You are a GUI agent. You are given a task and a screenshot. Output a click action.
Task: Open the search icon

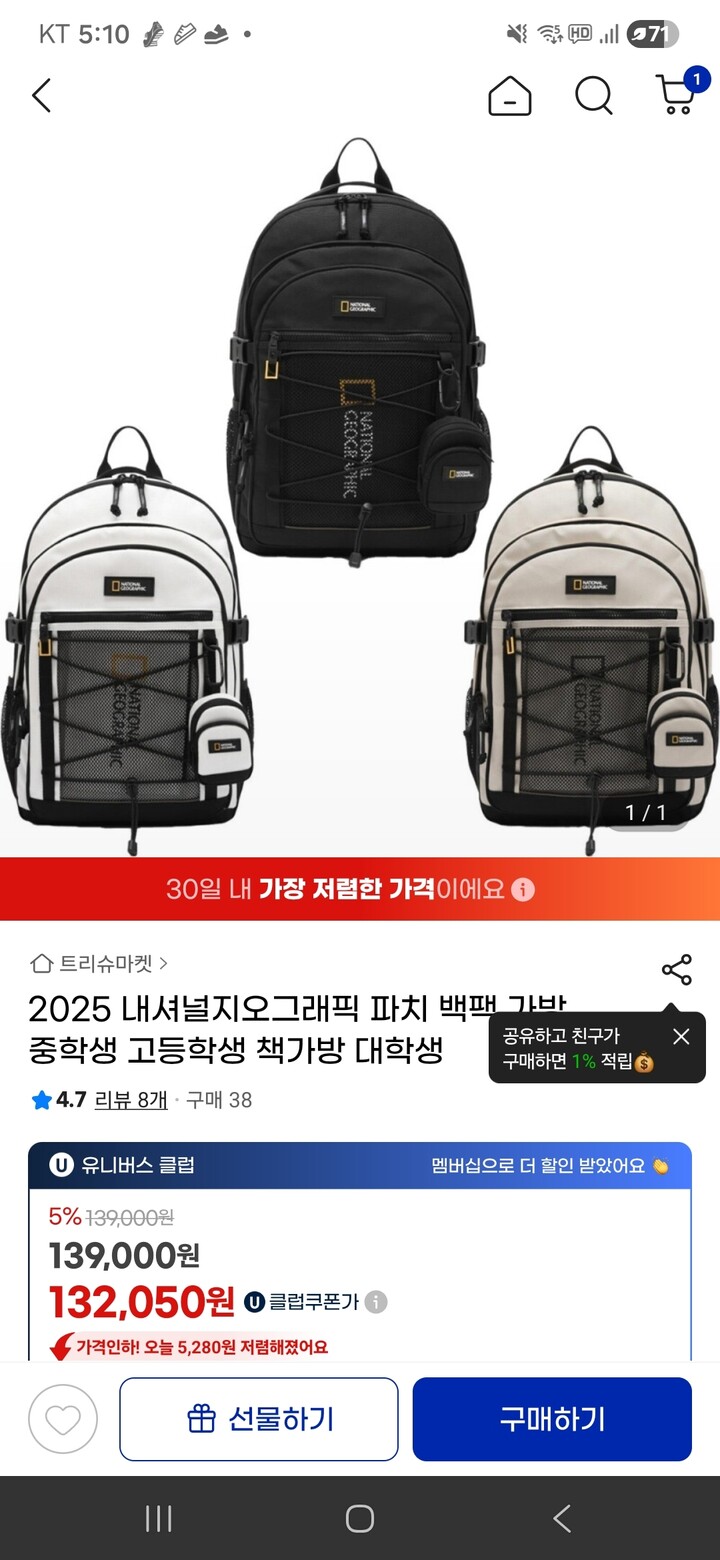coord(594,97)
